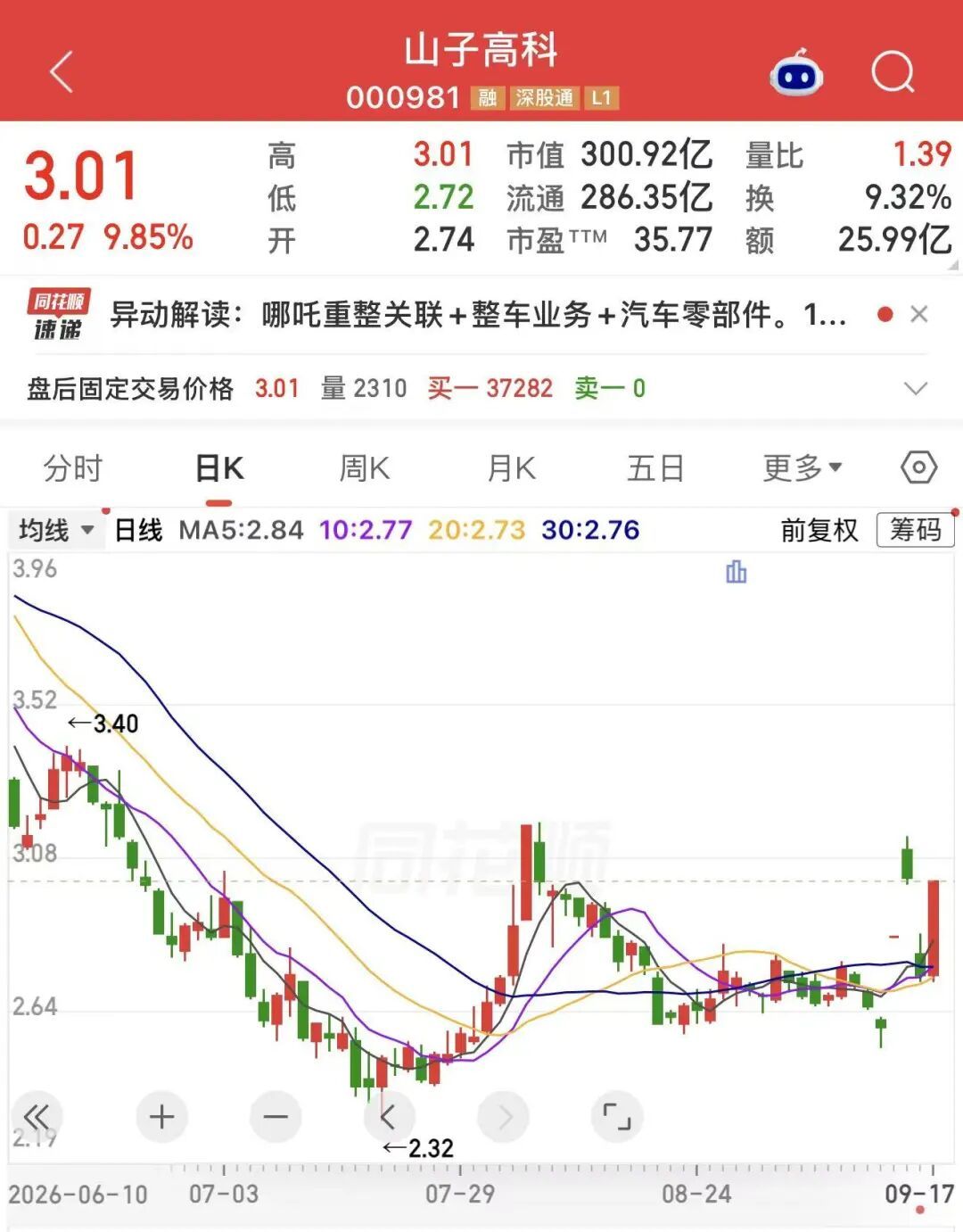Go back using the header arrow
The width and height of the screenshot is (963, 1232).
click(61, 71)
